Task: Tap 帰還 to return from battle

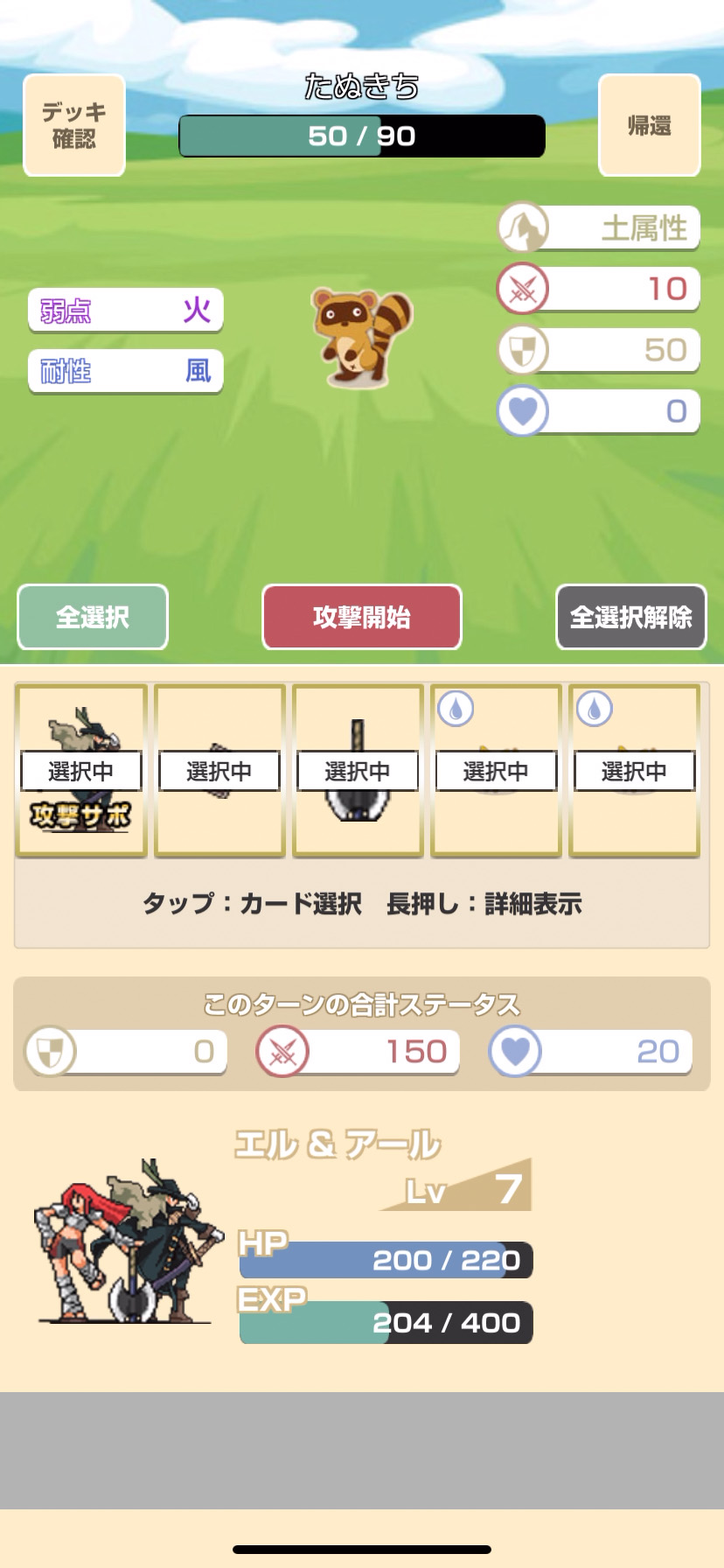Action: pos(649,125)
